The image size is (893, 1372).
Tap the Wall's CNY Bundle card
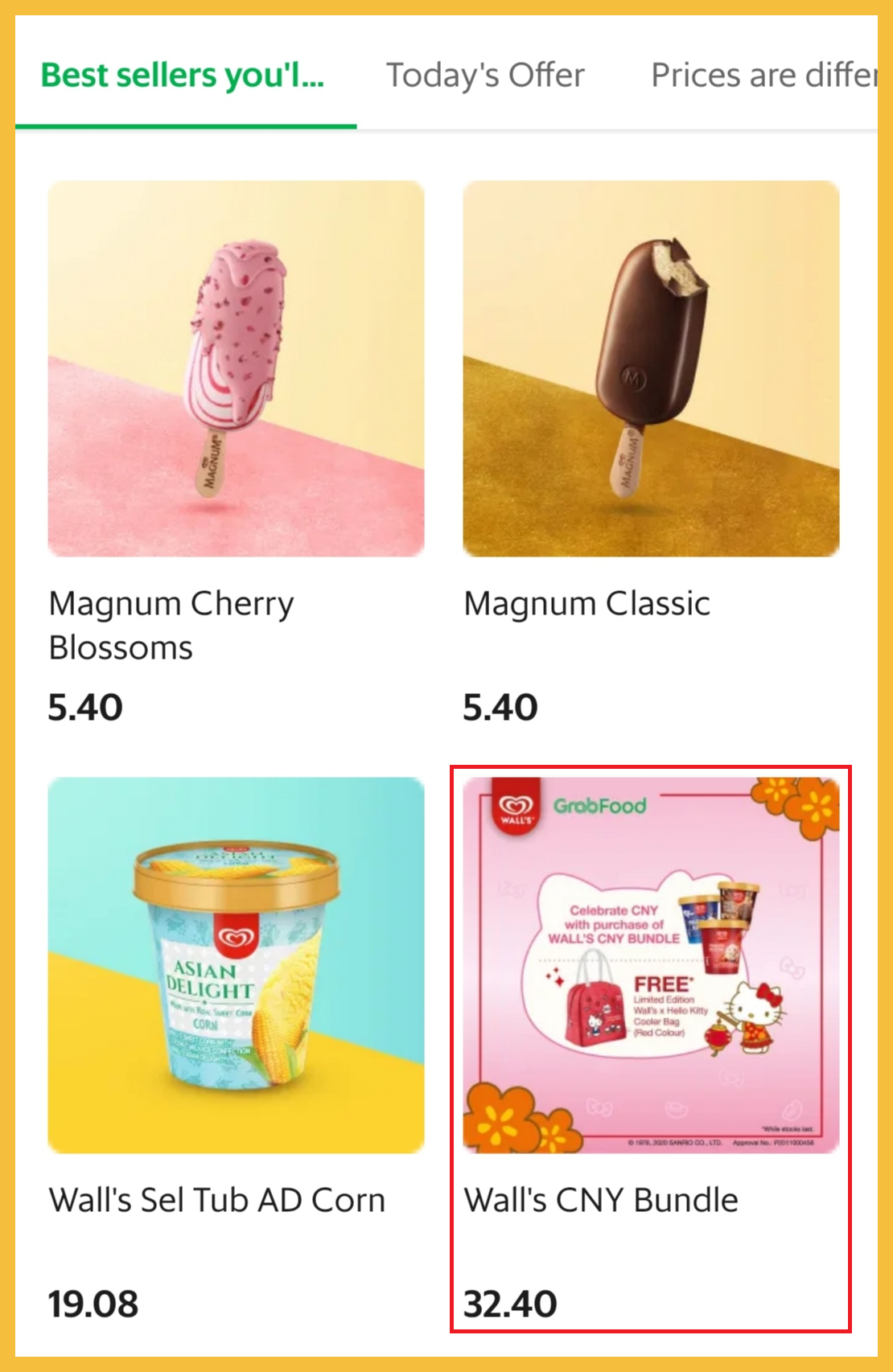tap(651, 965)
